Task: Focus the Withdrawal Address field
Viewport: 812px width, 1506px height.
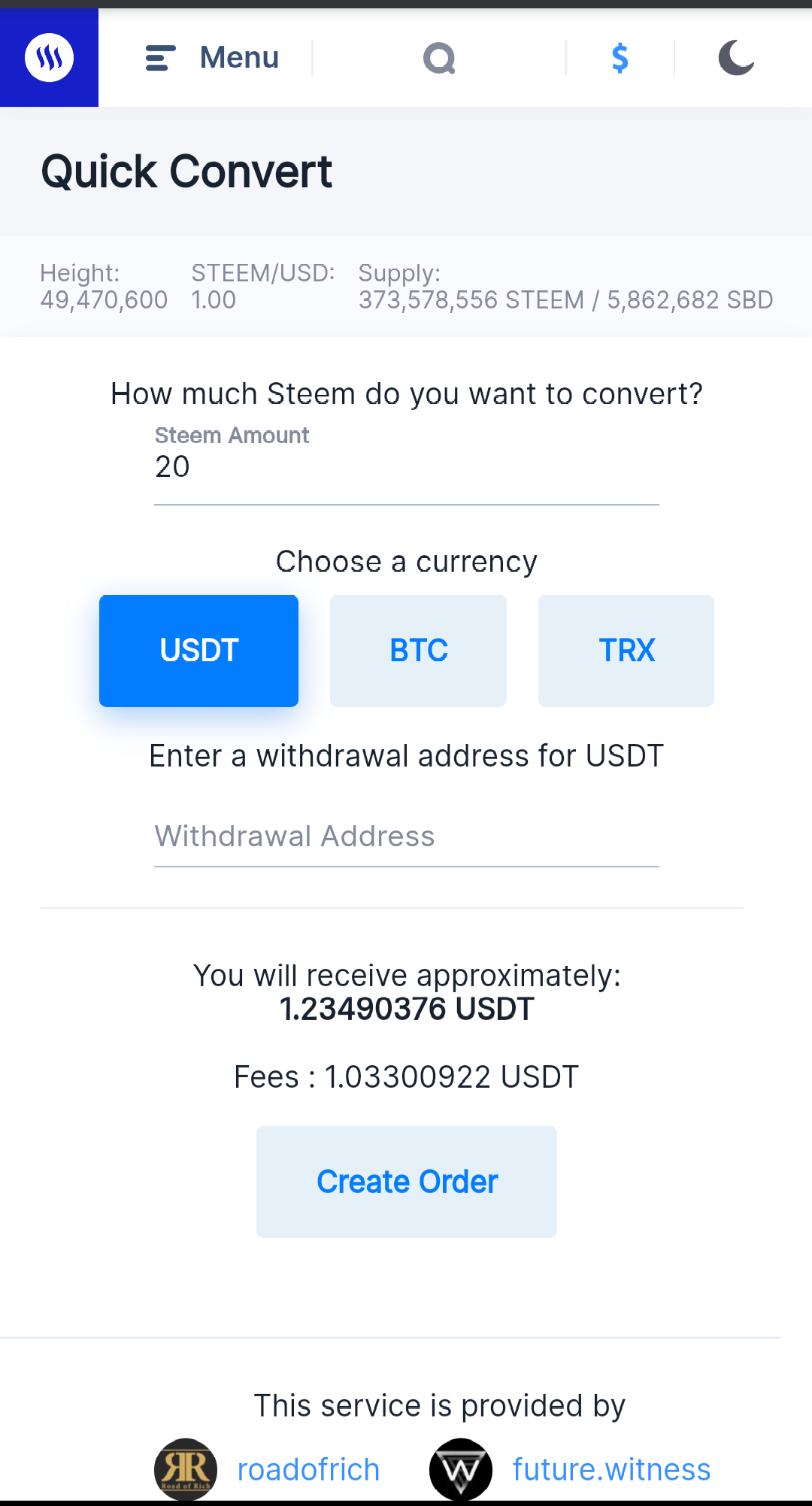Action: [406, 836]
